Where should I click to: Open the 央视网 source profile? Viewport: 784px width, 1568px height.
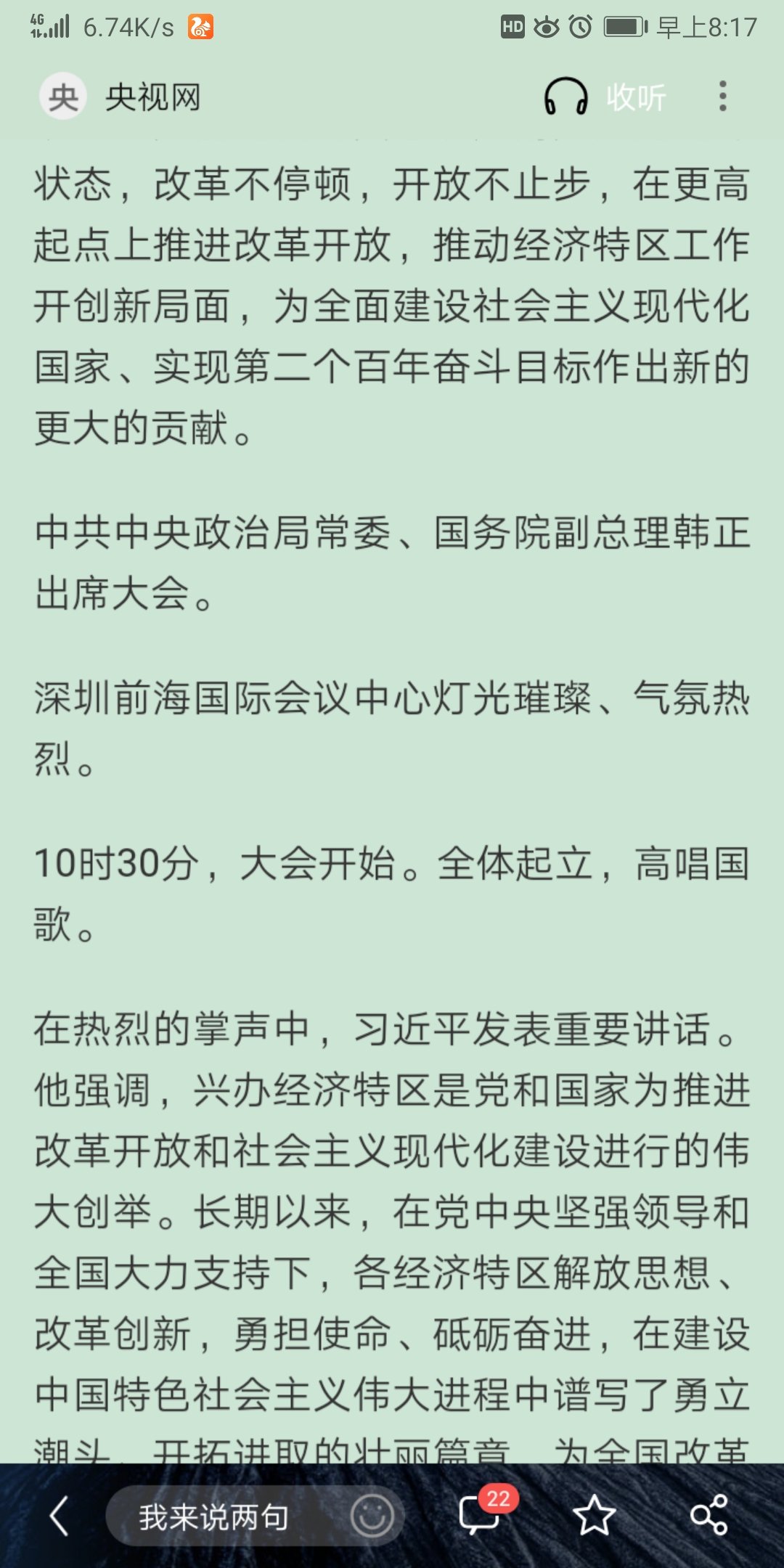point(121,97)
